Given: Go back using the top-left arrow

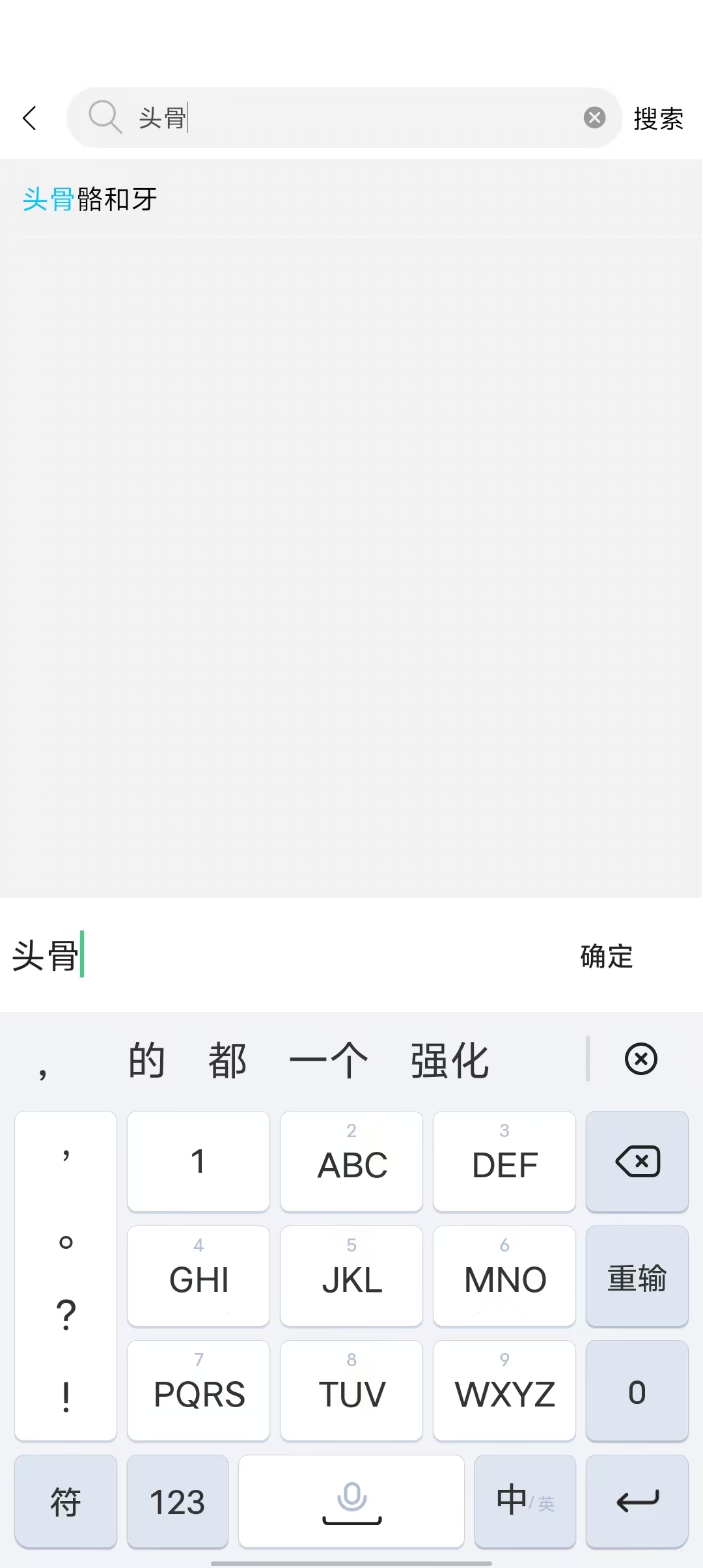Looking at the screenshot, I should [30, 118].
